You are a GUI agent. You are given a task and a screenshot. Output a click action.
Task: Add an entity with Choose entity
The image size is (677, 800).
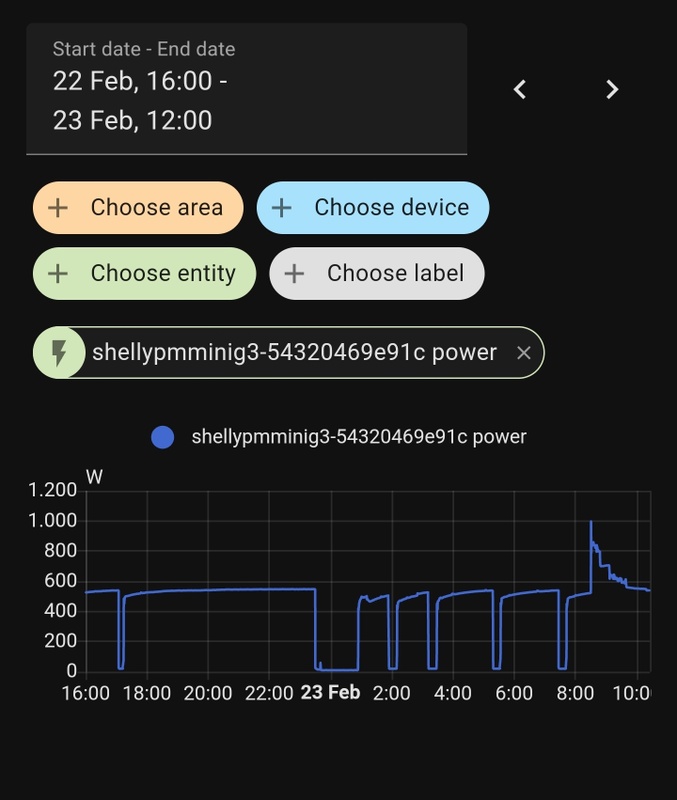pyautogui.click(x=144, y=274)
